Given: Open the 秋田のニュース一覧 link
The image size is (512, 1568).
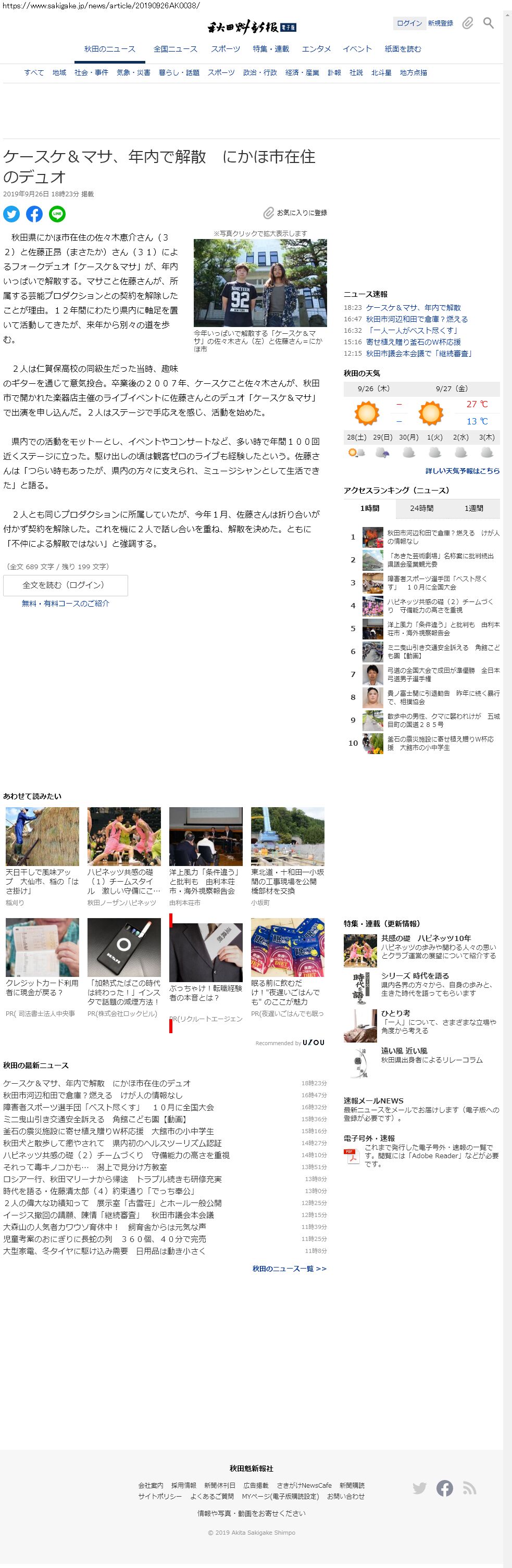Looking at the screenshot, I should 289,1269.
